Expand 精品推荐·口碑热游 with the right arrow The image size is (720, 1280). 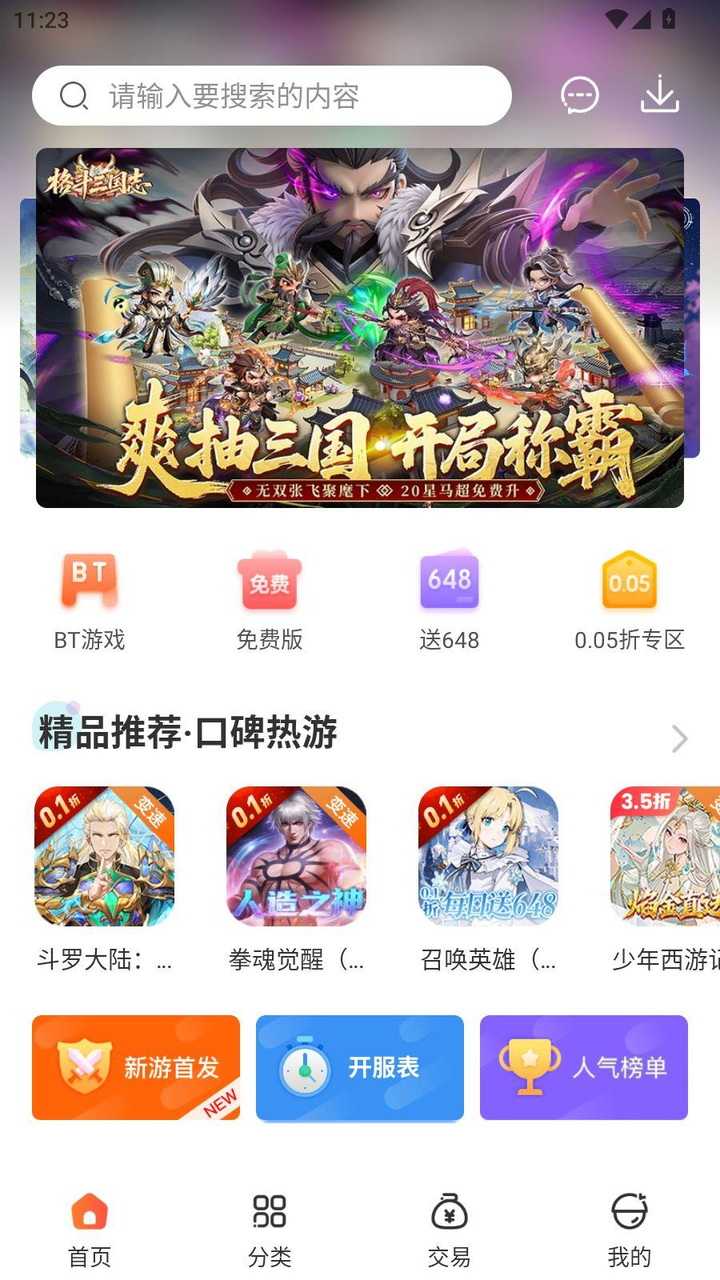click(679, 738)
